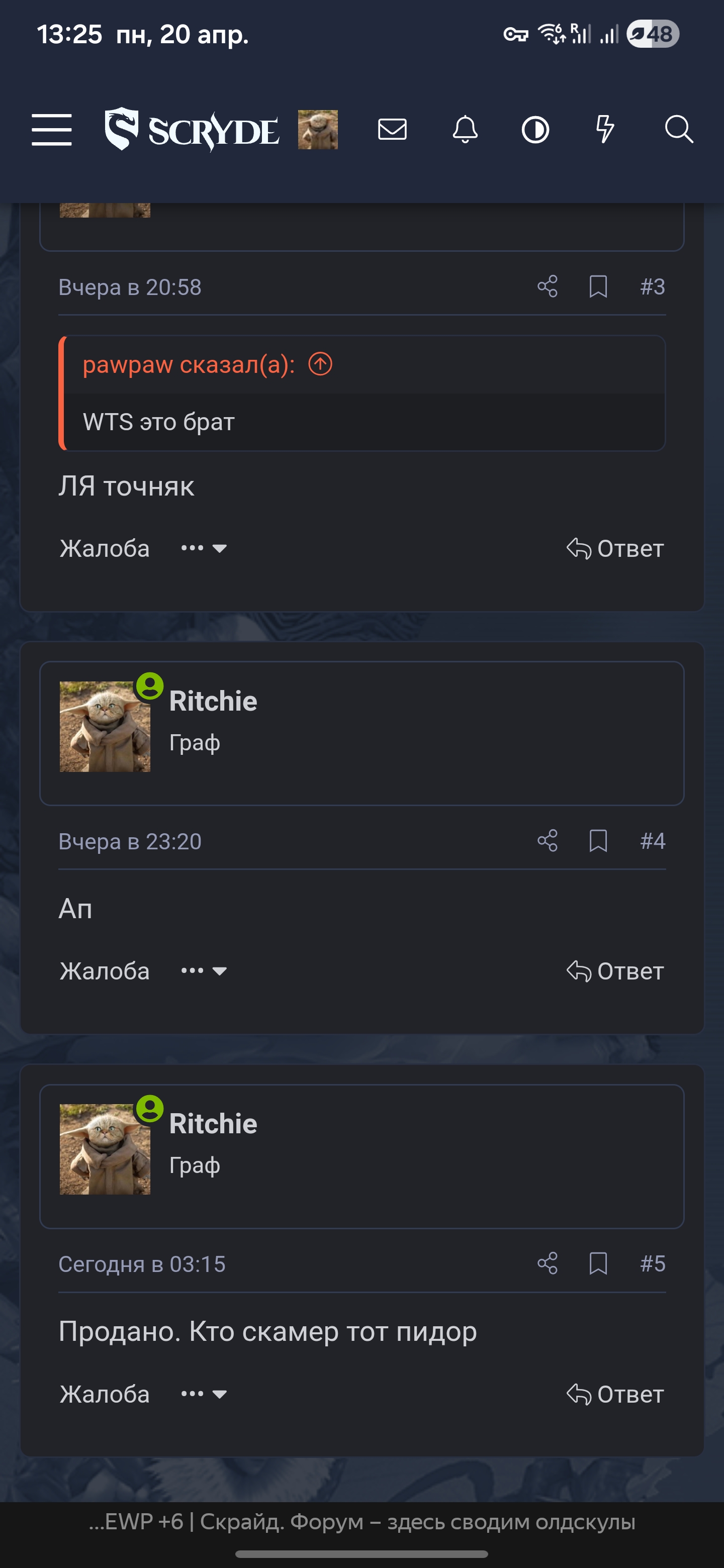Click the lightning quick-navigation icon
This screenshot has width=724, height=1568.
coord(605,129)
